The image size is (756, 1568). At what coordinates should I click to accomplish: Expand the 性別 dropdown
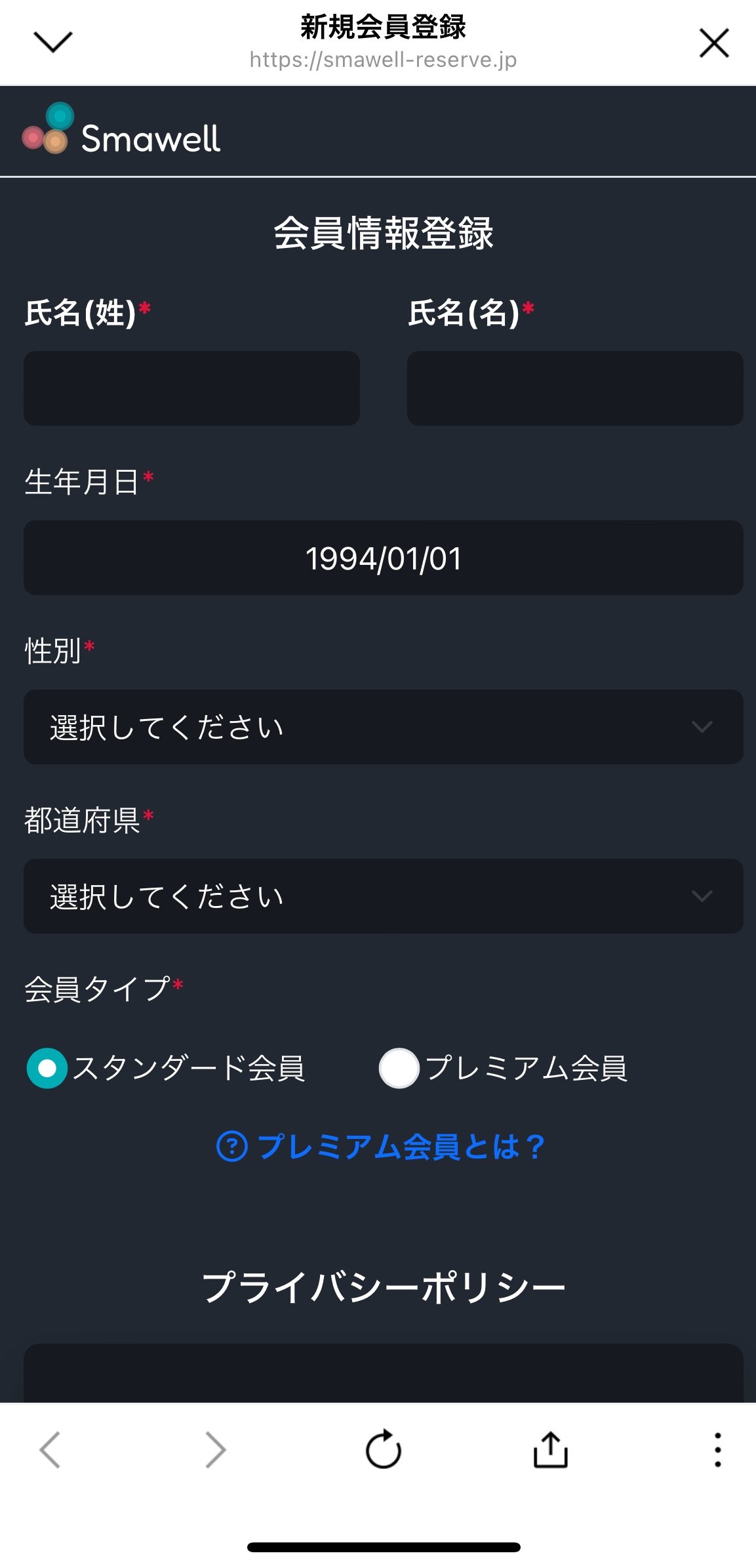tap(384, 727)
